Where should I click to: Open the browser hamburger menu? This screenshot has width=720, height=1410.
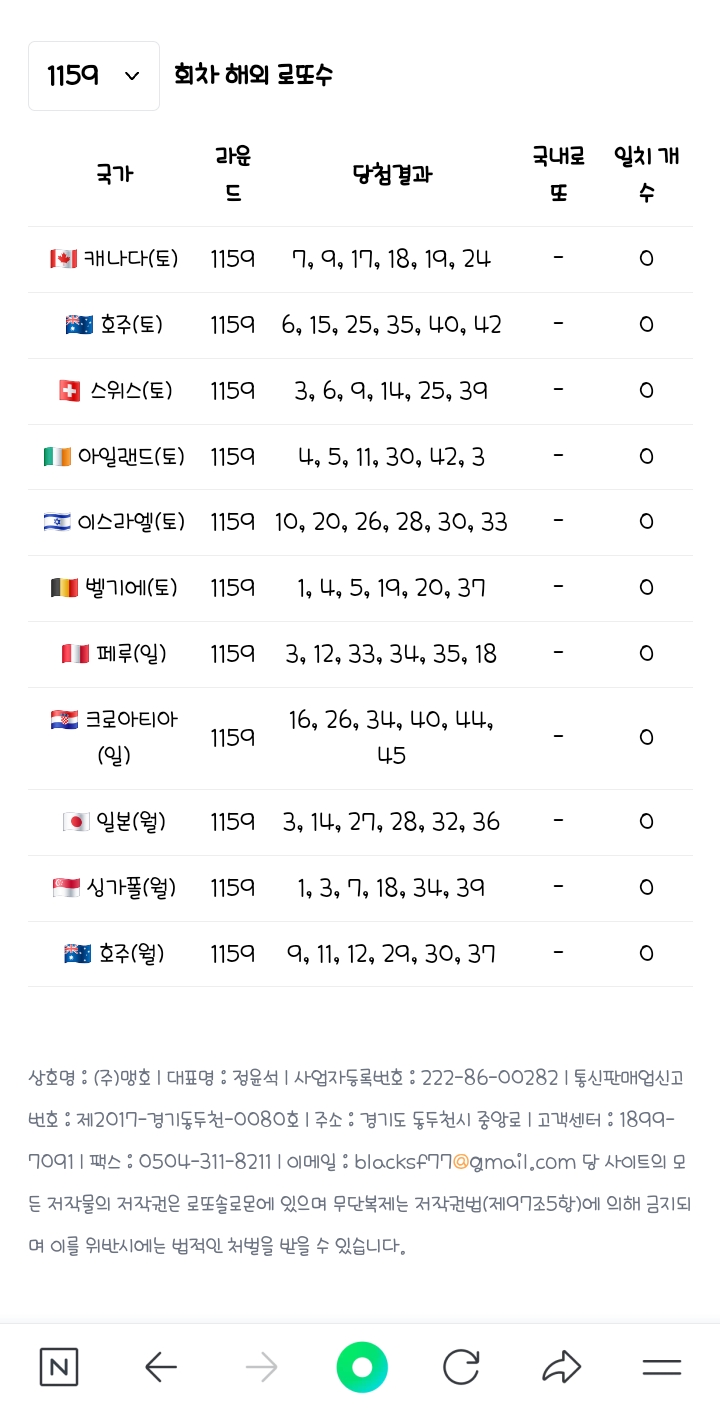click(662, 1367)
